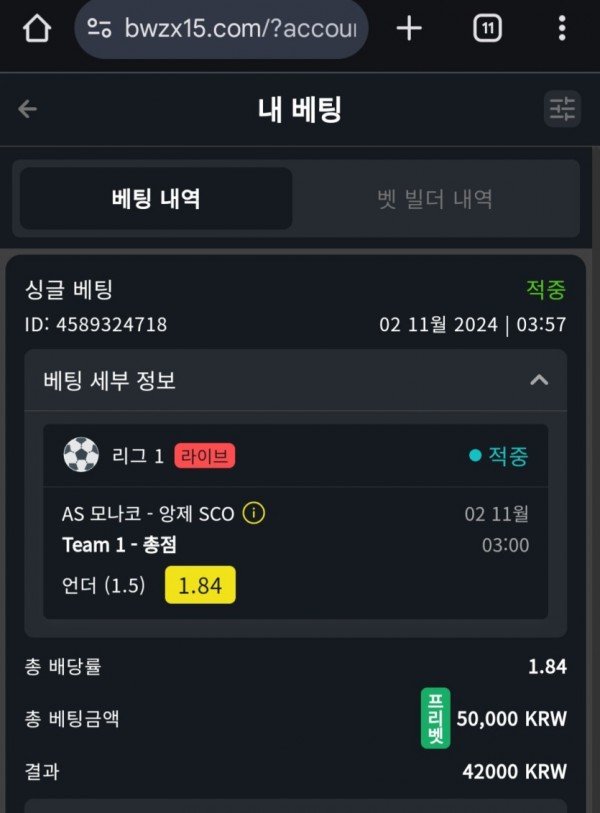Open the info icon beside AS 모나코 - 앙제 SCO

(255, 514)
